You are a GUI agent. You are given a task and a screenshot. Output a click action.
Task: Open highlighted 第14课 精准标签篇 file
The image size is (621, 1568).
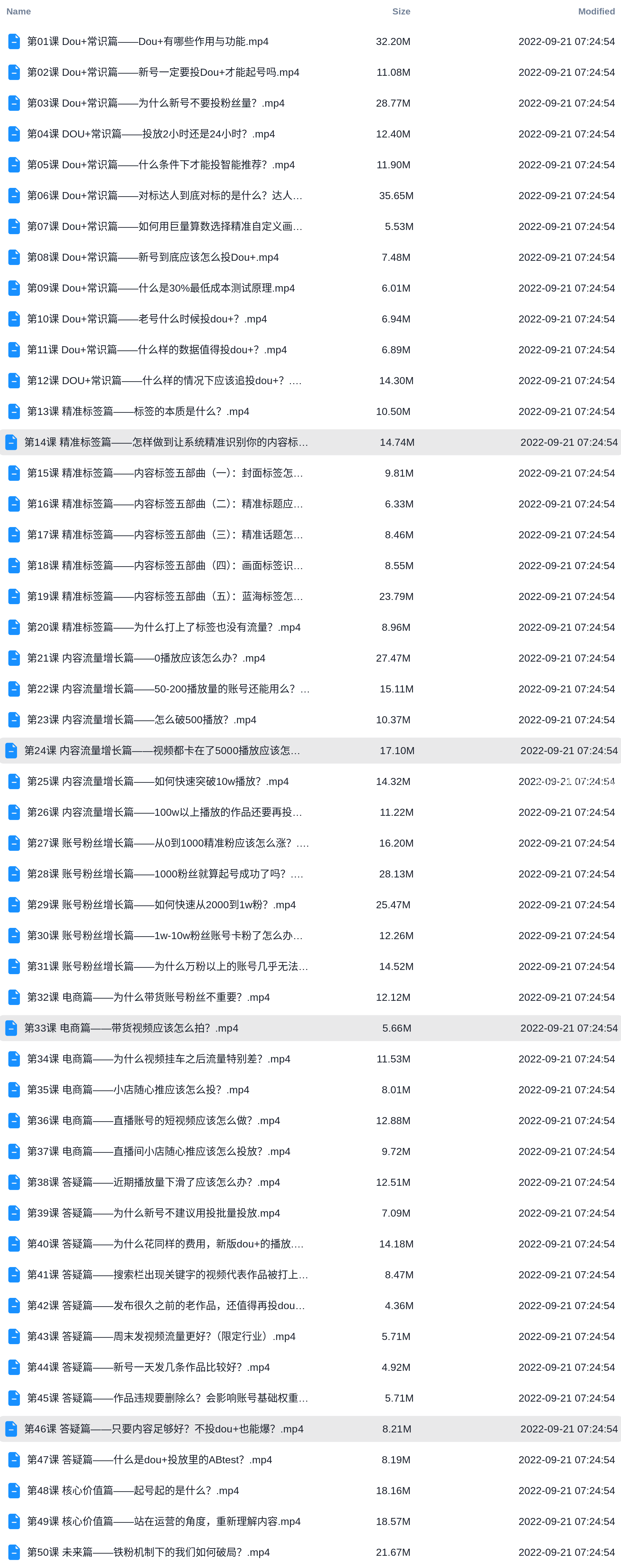pyautogui.click(x=166, y=443)
